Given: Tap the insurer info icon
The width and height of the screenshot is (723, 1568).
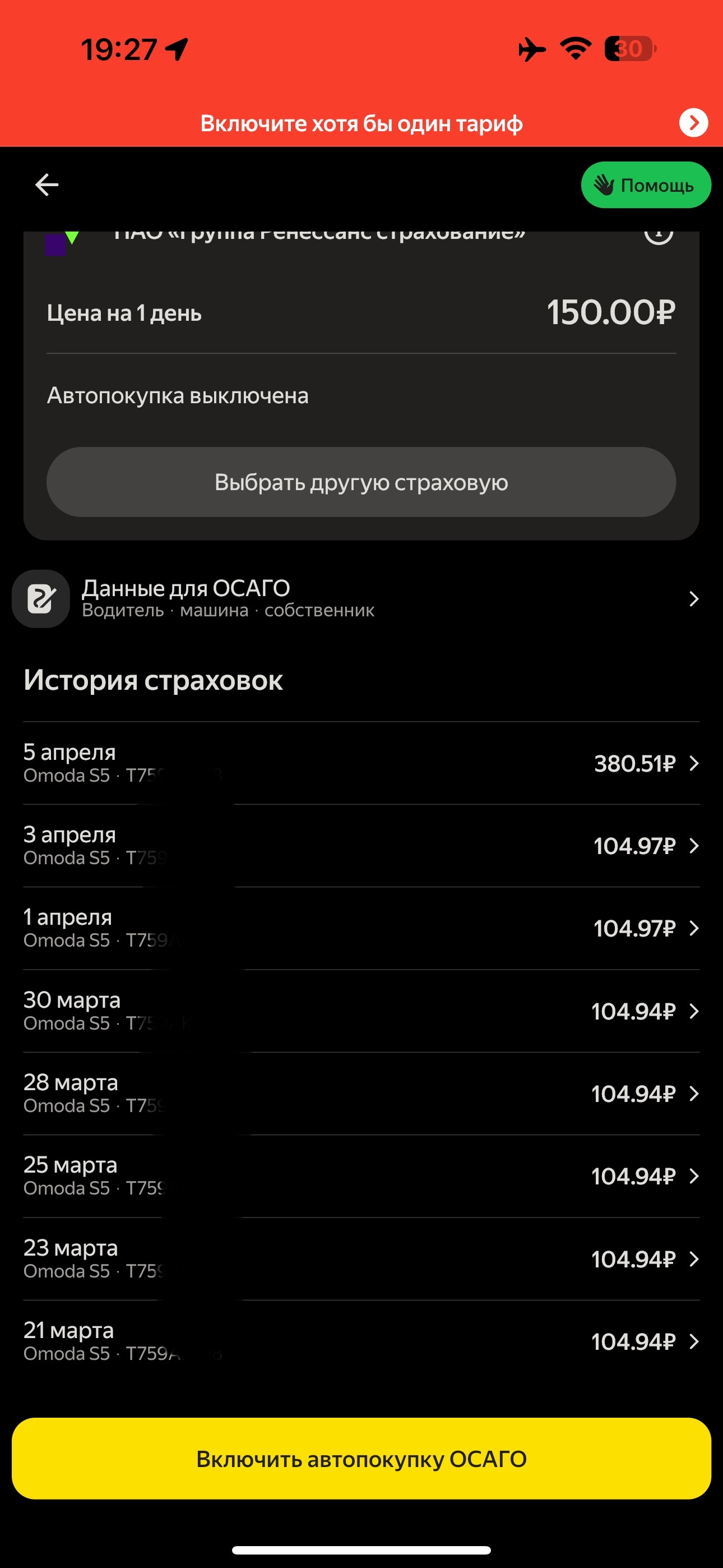Looking at the screenshot, I should pos(659,234).
